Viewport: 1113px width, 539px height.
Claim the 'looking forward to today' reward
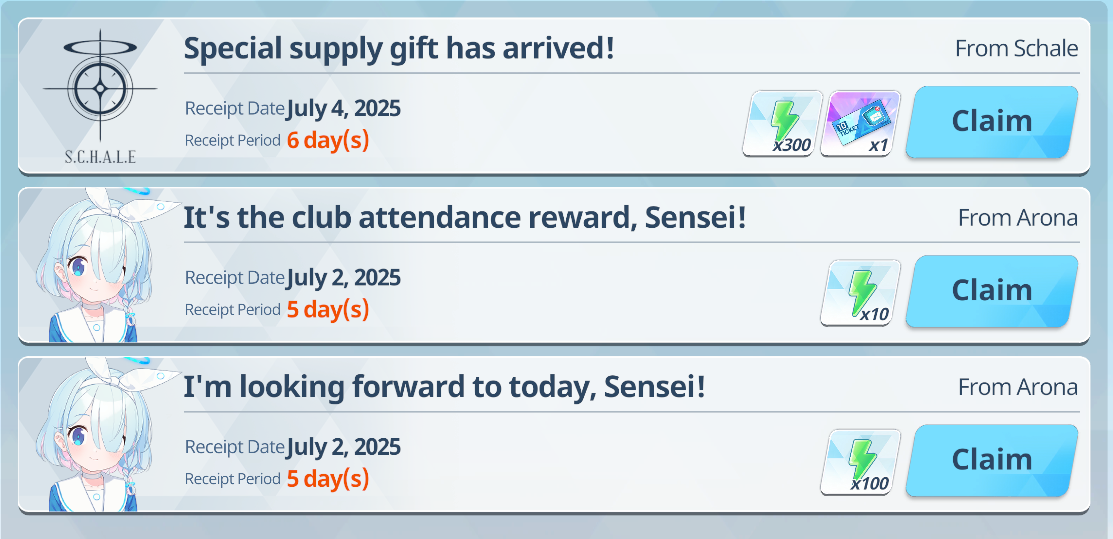coord(991,460)
